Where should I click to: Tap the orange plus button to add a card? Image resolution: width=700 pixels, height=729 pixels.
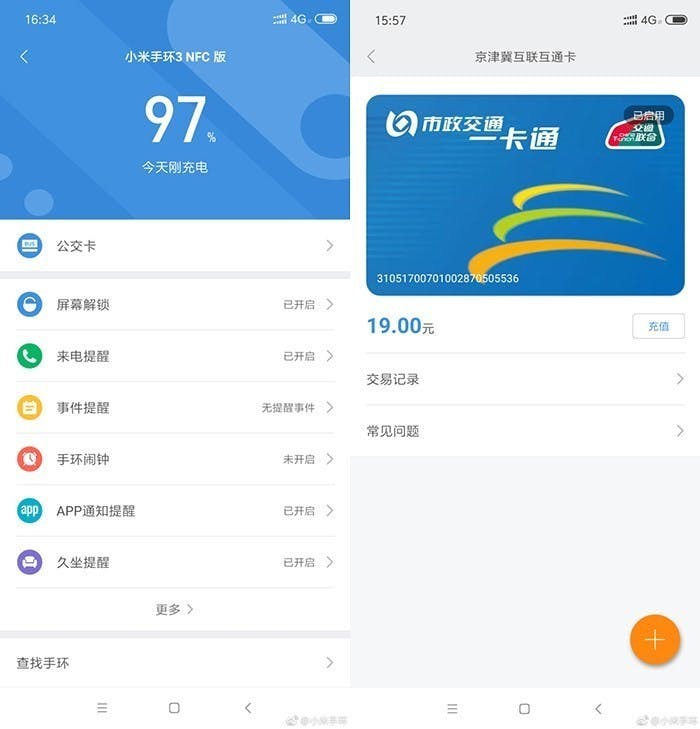pos(655,640)
